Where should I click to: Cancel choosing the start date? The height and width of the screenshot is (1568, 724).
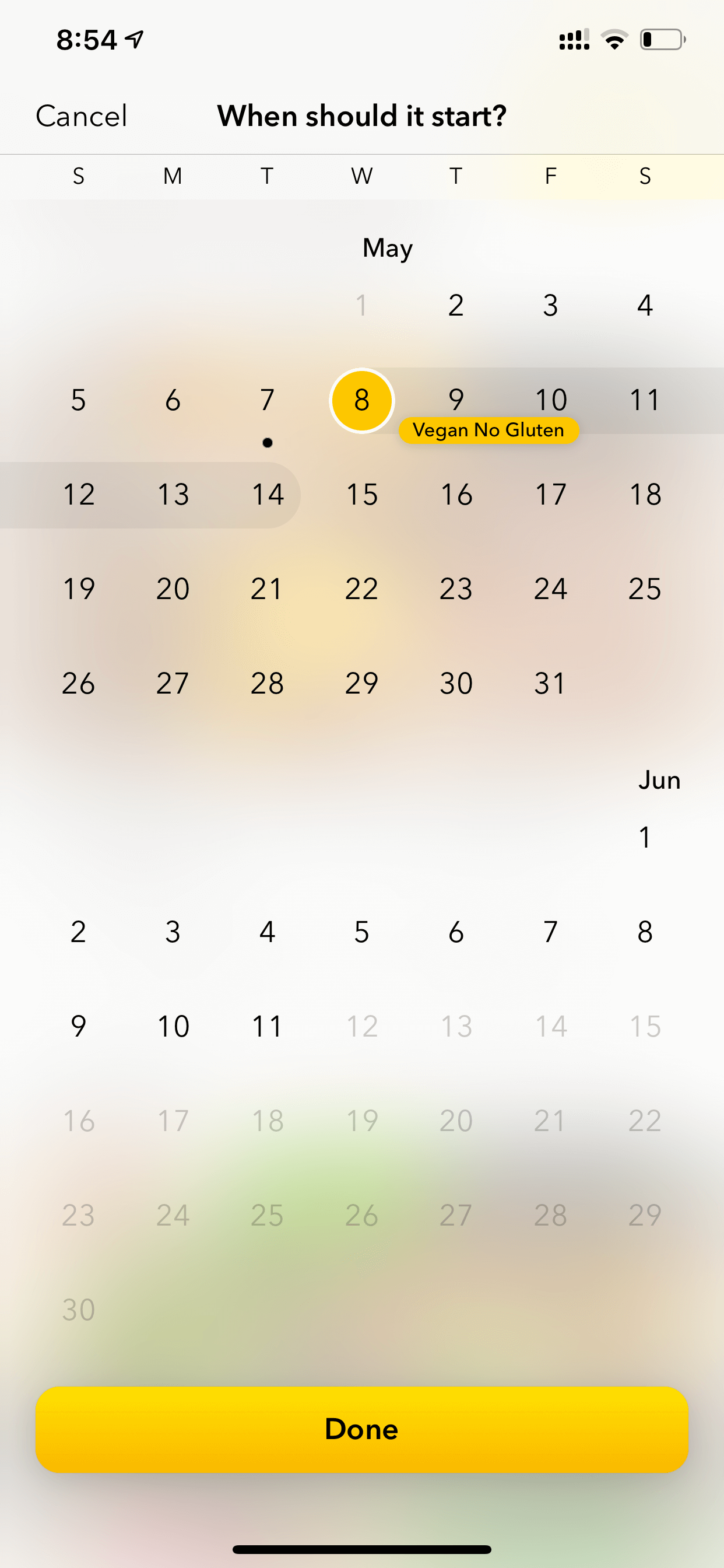click(82, 116)
